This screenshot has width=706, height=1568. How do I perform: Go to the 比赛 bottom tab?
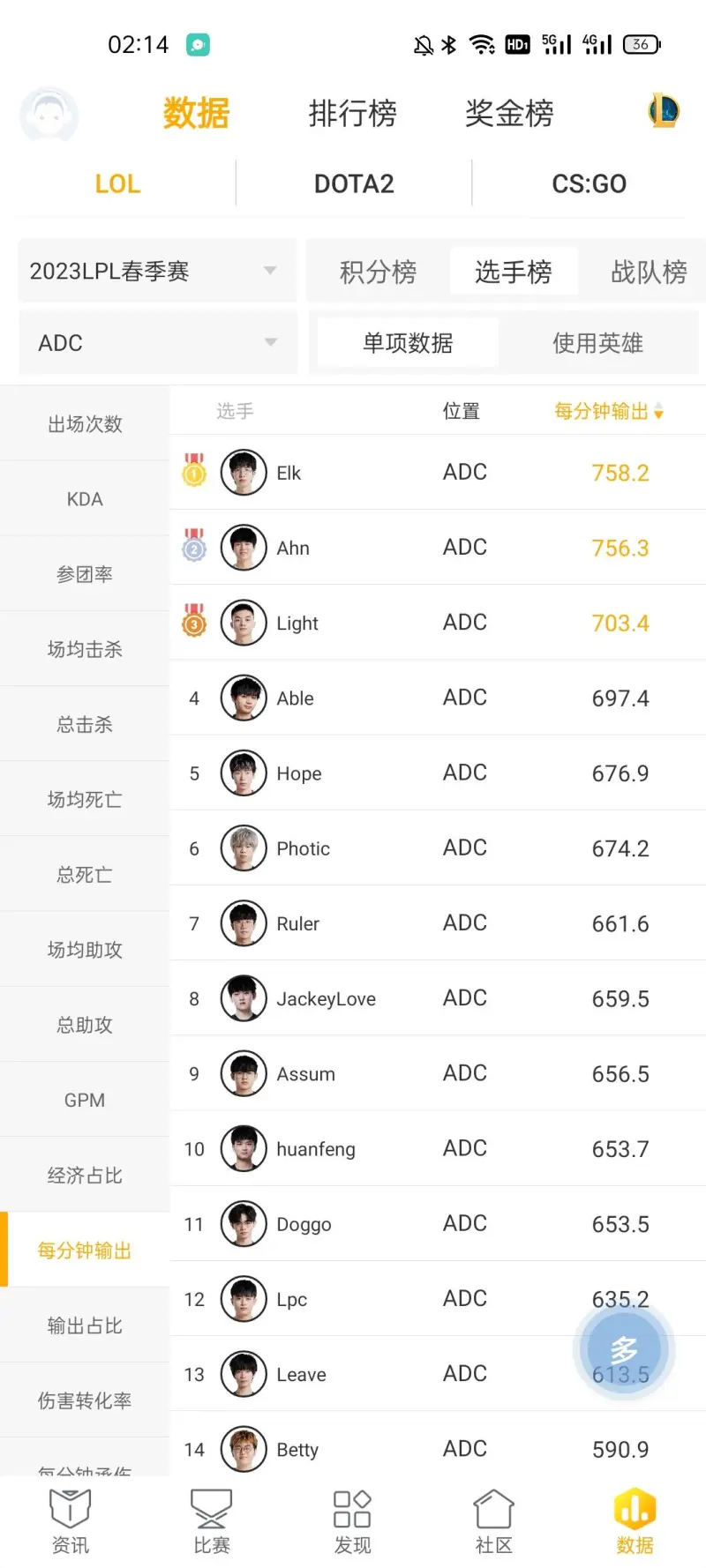click(x=212, y=1521)
